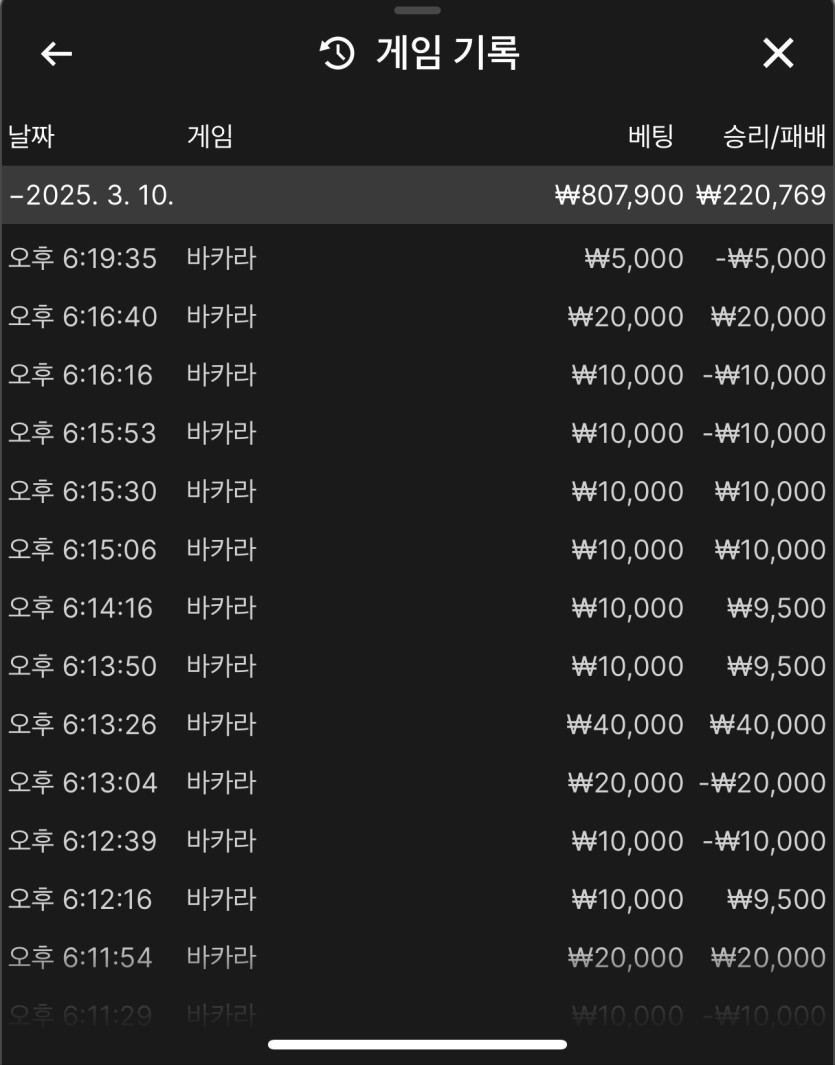Open the 오후 6:12:39 game record
Image resolution: width=835 pixels, height=1065 pixels.
pyautogui.click(x=417, y=841)
